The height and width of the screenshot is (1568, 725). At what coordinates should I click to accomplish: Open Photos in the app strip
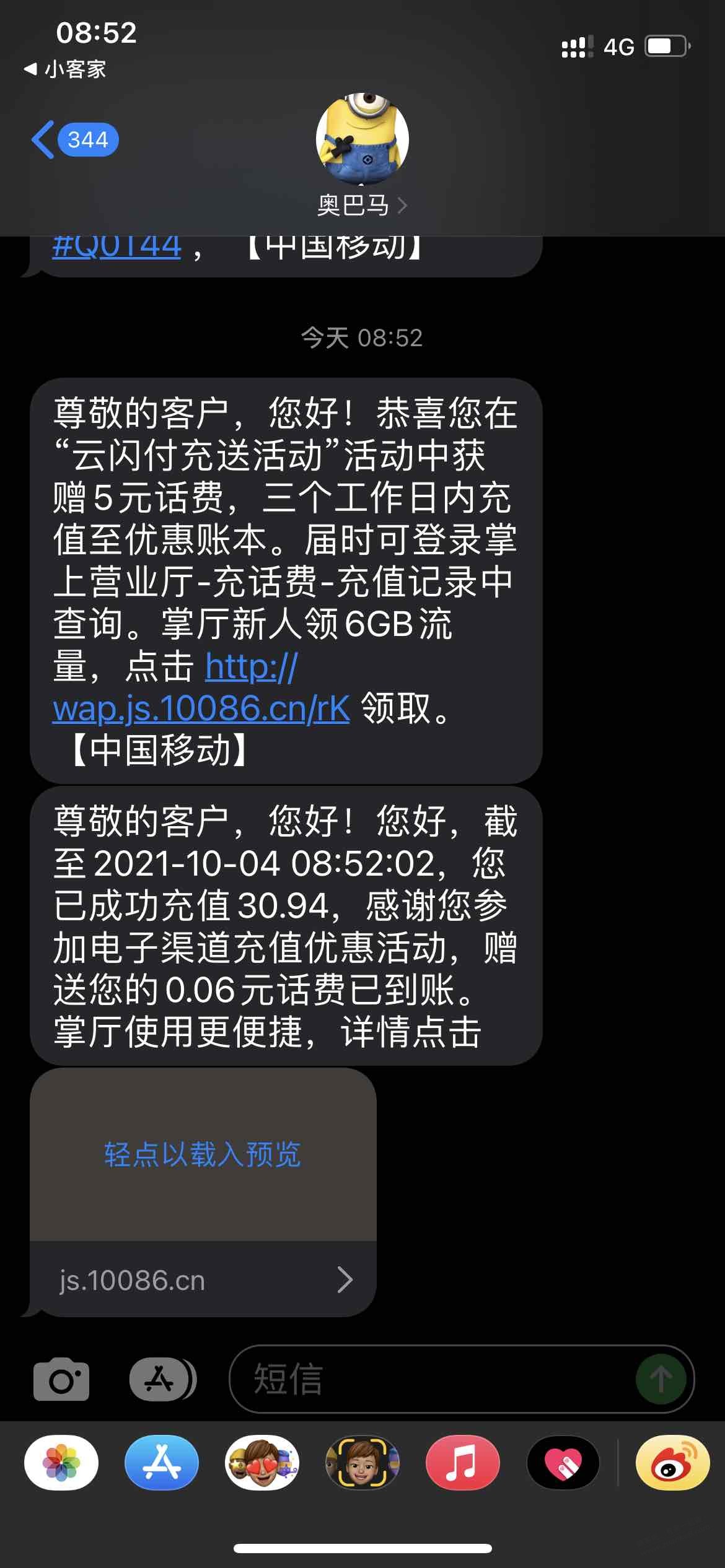click(61, 1463)
